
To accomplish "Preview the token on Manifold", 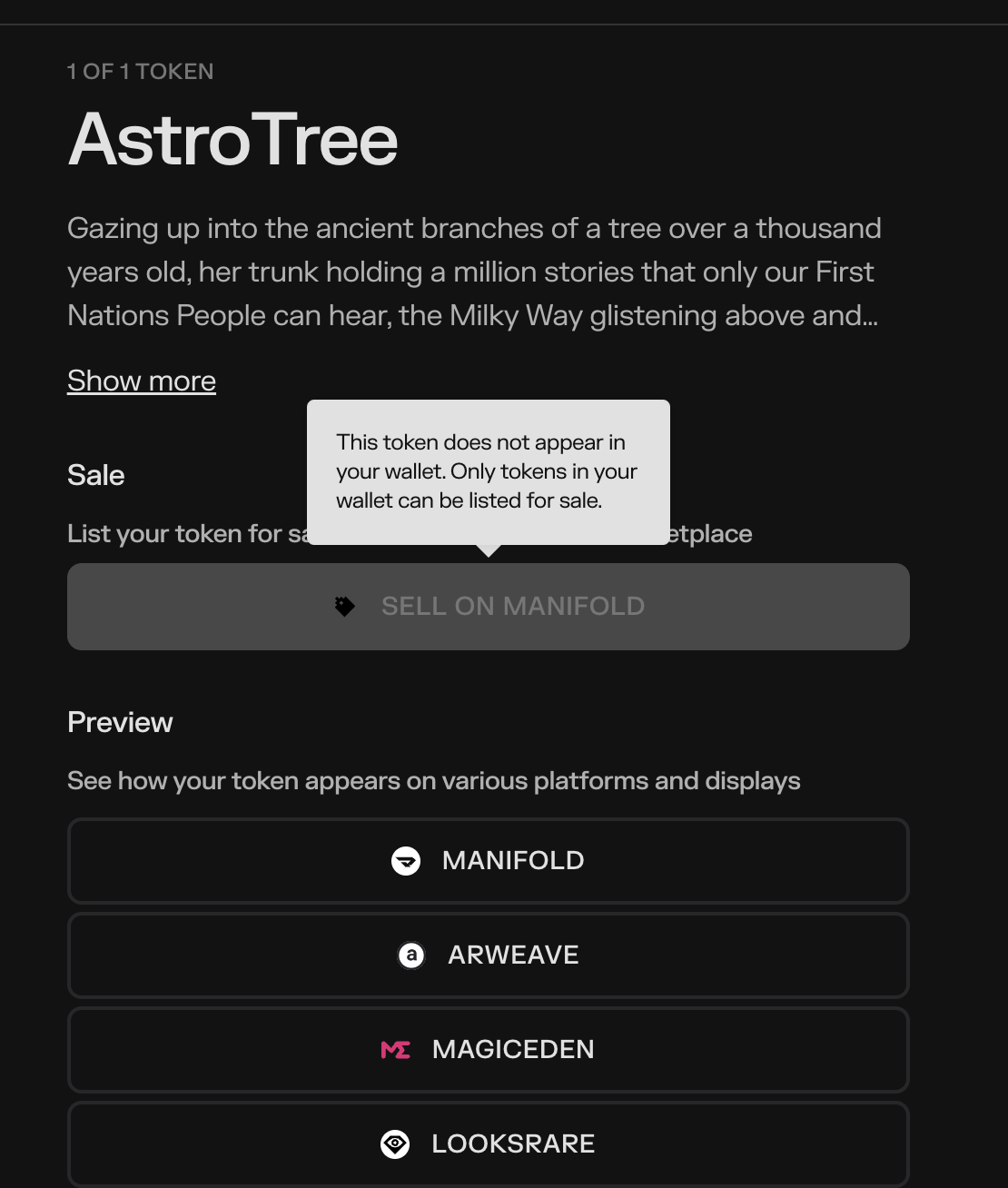I will click(489, 860).
